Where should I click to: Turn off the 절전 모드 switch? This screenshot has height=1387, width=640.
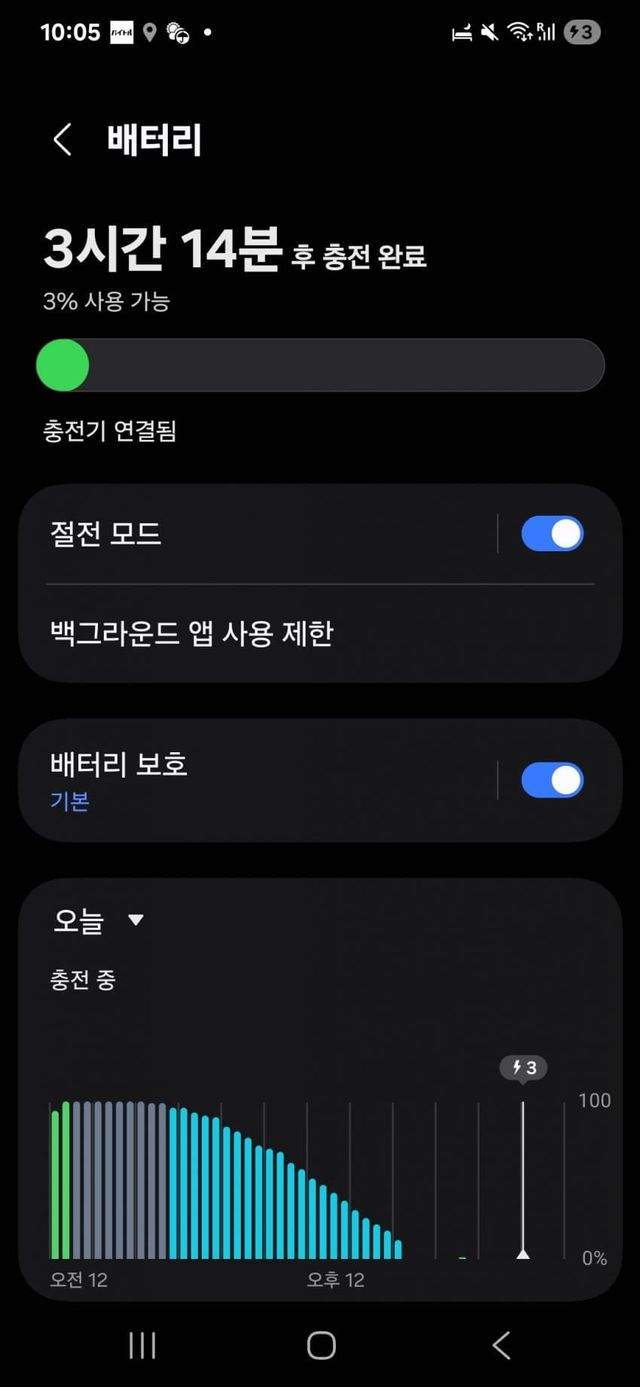pos(552,534)
